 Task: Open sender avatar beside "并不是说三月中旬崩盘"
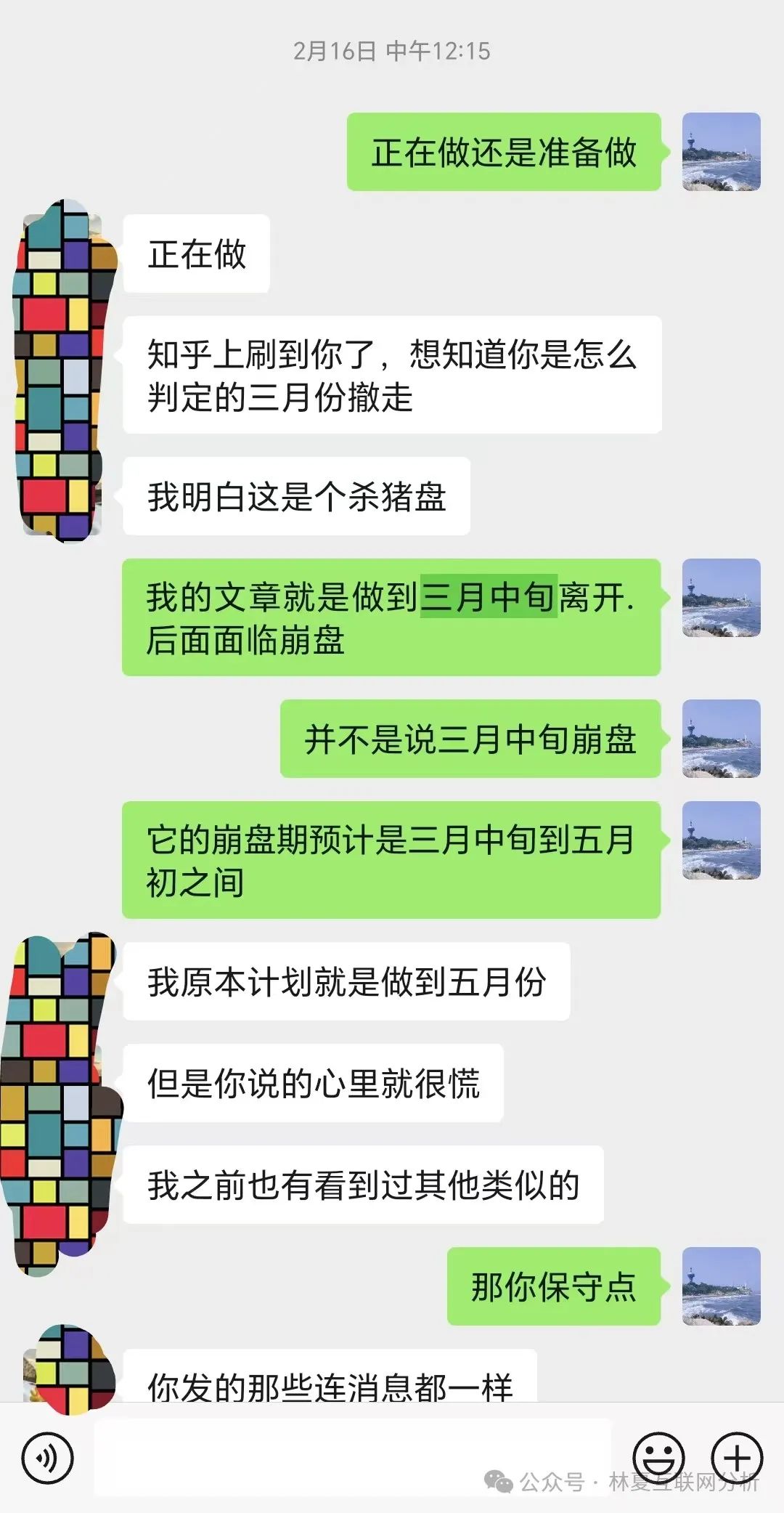click(x=721, y=739)
